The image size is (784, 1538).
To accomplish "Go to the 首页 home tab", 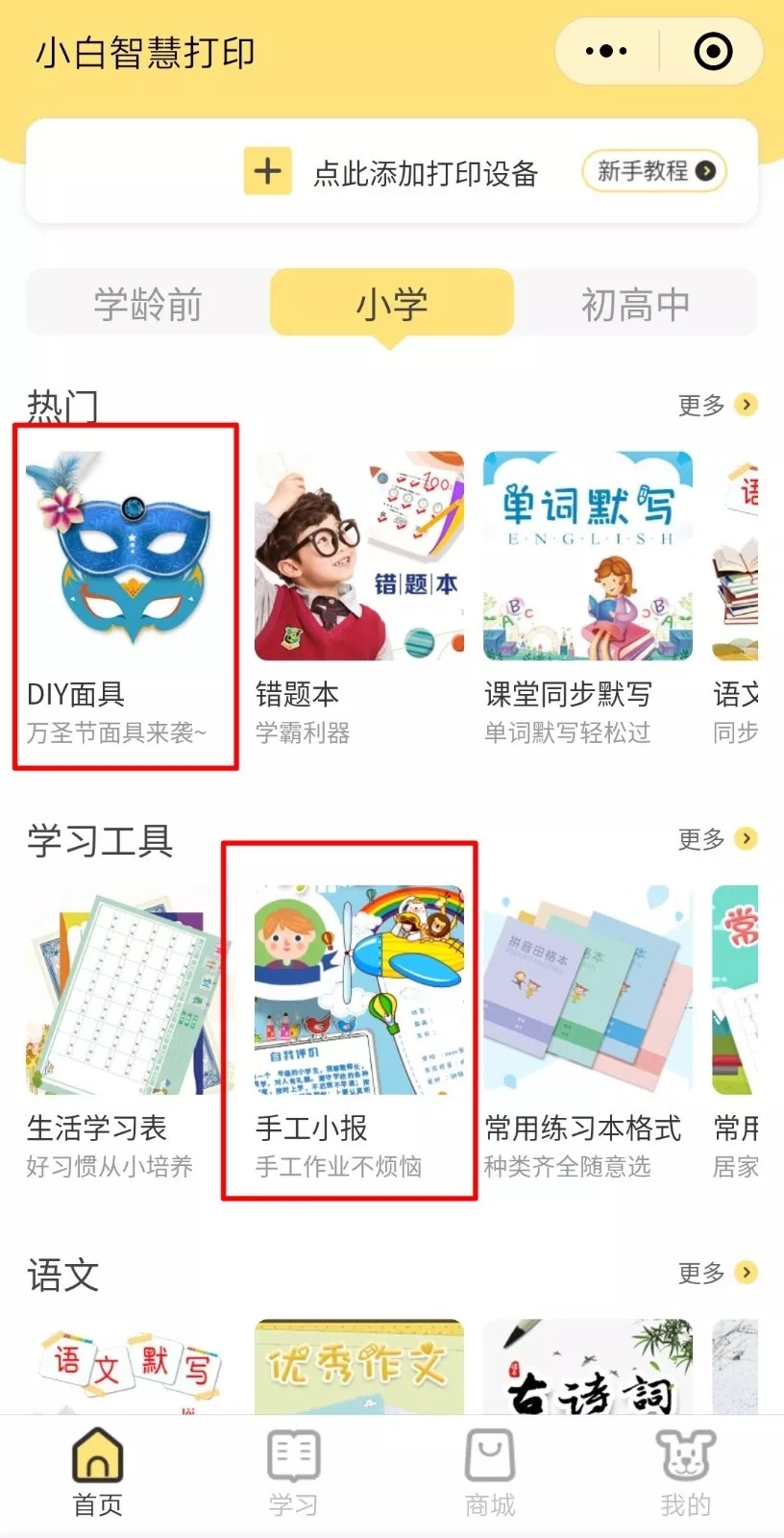I will pos(98,1473).
